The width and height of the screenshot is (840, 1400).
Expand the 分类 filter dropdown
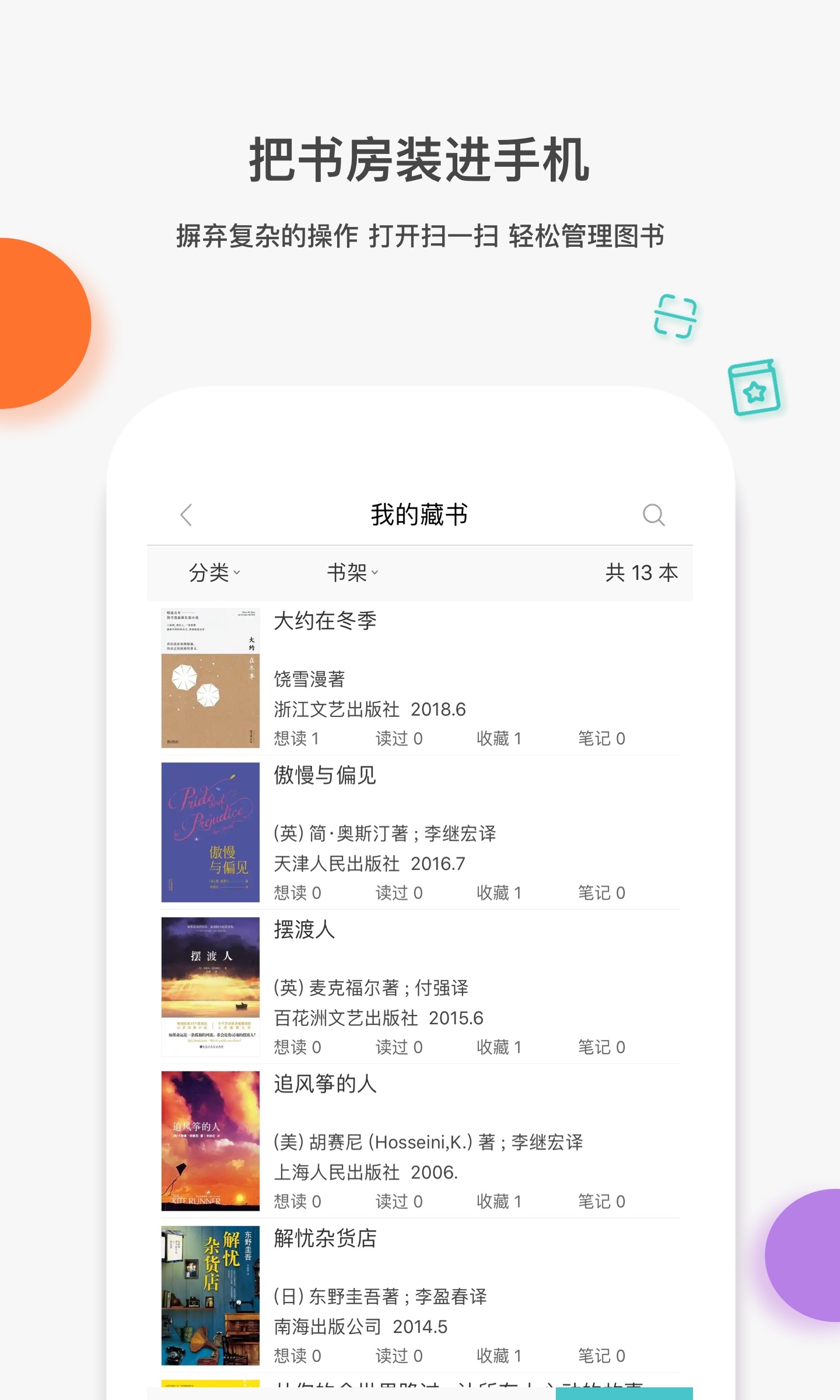click(x=211, y=573)
